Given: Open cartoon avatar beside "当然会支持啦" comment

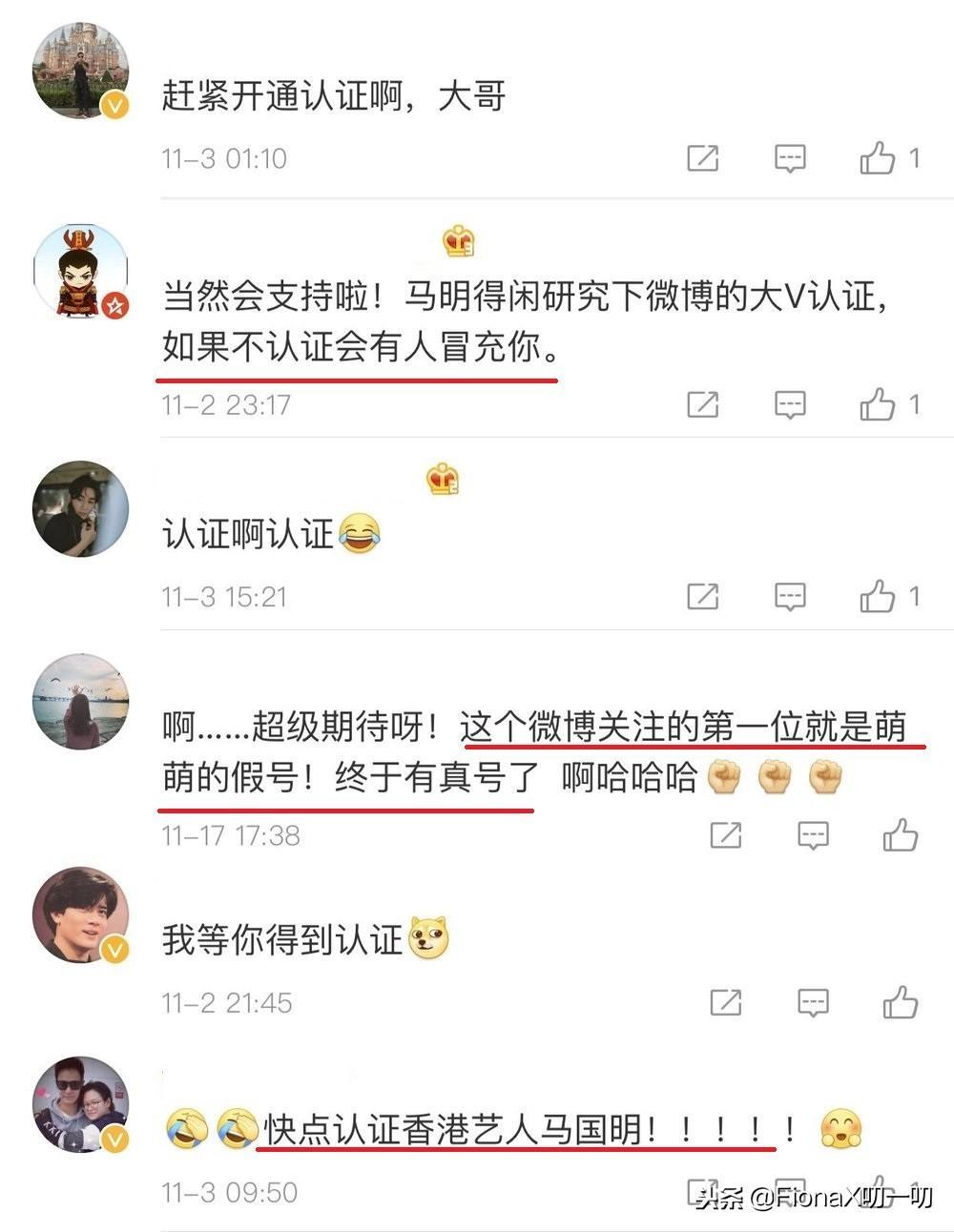Looking at the screenshot, I should point(80,272).
